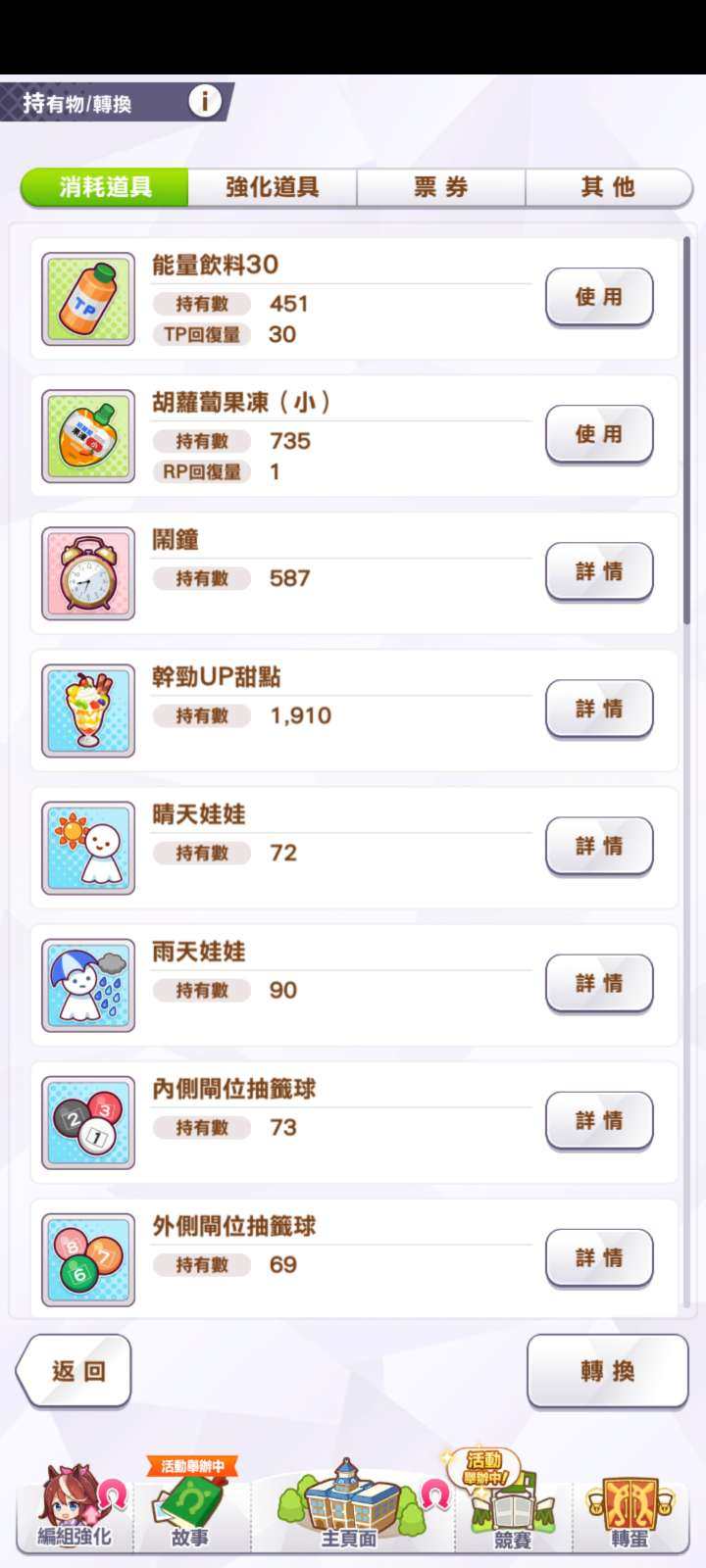Select the 晴天娃娃 sunny doll icon
This screenshot has width=706, height=1568.
86,847
